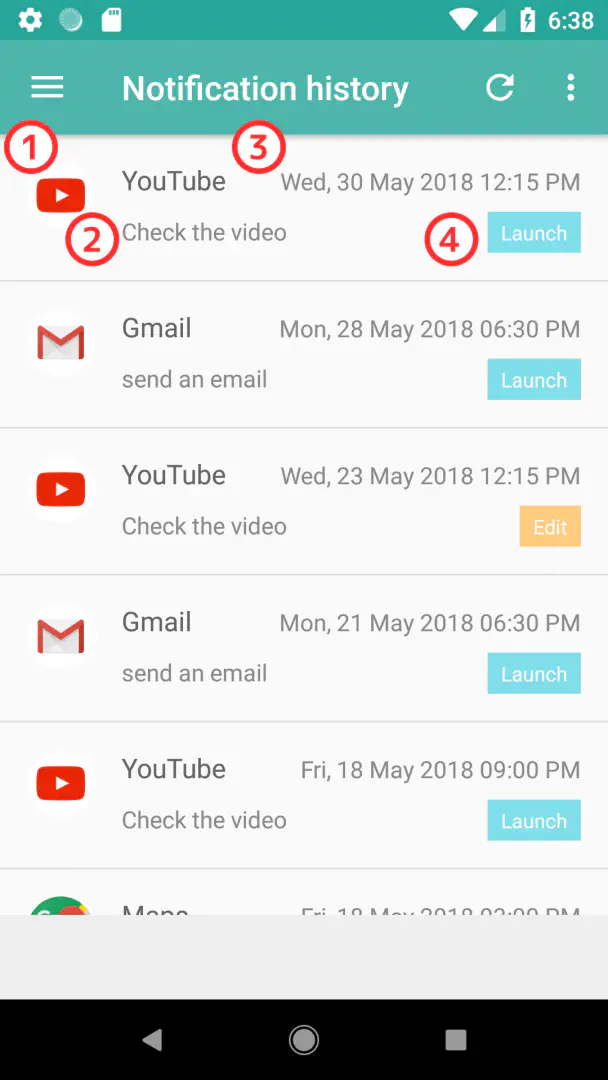Edit the YouTube notification from 23 May

click(550, 527)
